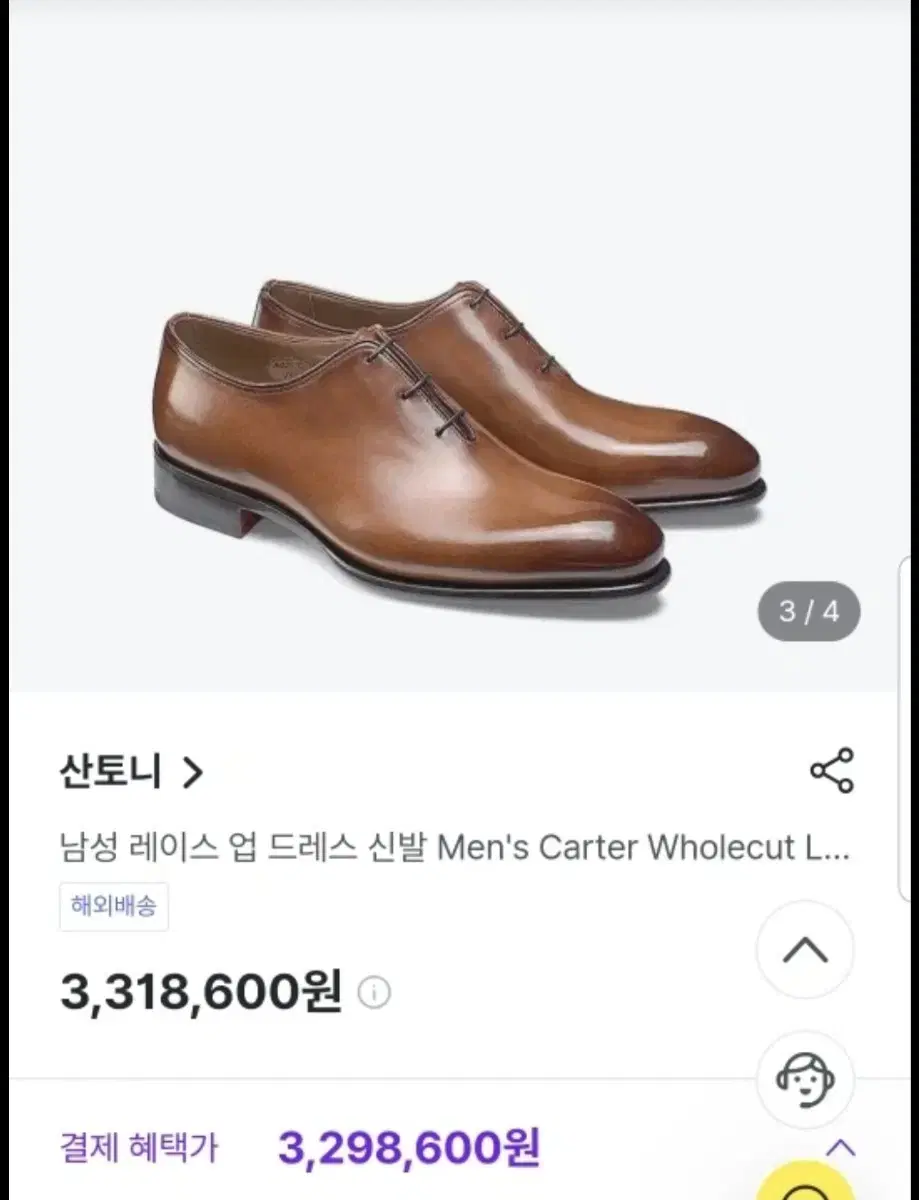Select the 해외배송 shipping badge
Viewport: 919px width, 1200px height.
(113, 906)
